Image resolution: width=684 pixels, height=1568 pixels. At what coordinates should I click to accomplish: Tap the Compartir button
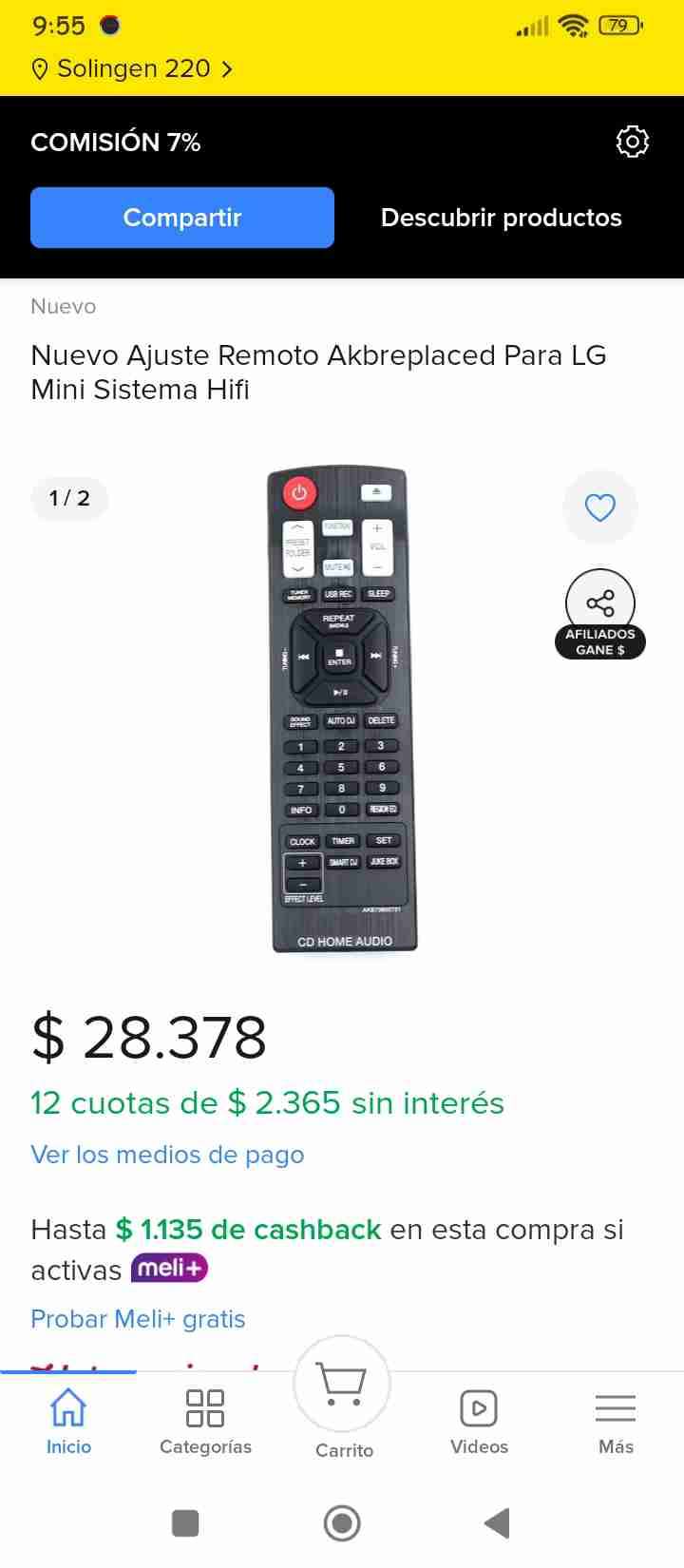(181, 218)
